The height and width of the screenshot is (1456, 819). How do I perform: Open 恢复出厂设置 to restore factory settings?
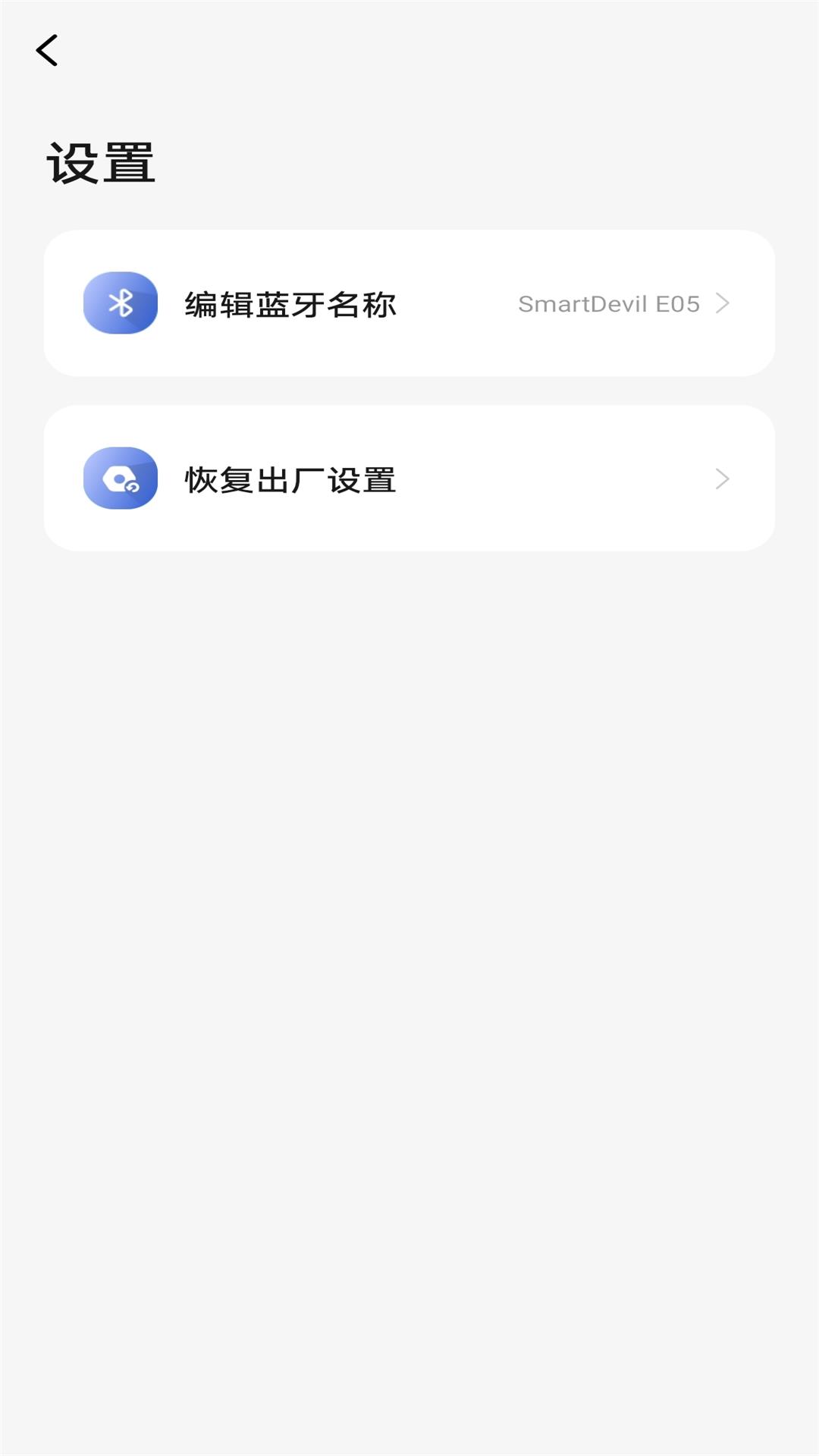pos(409,478)
